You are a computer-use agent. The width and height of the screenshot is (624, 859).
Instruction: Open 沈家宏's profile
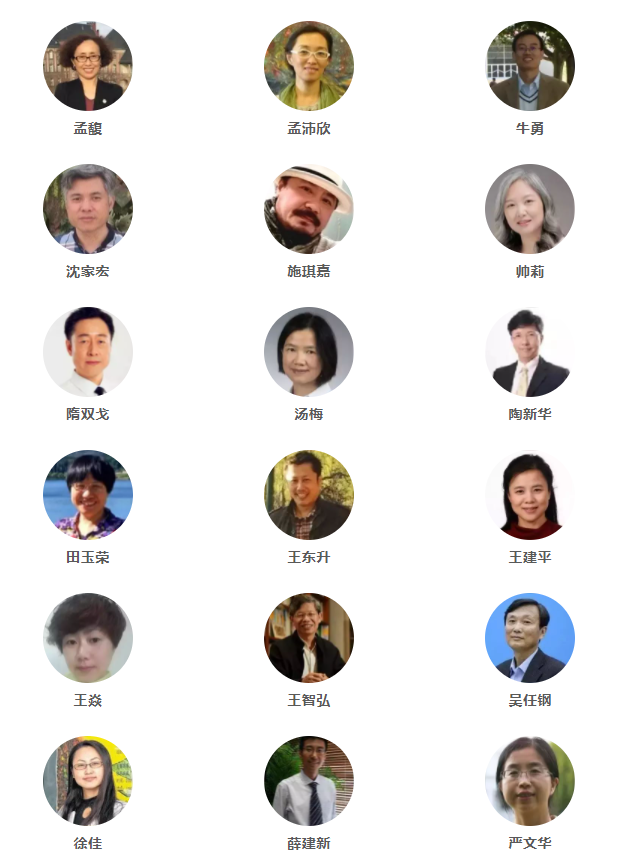click(88, 209)
